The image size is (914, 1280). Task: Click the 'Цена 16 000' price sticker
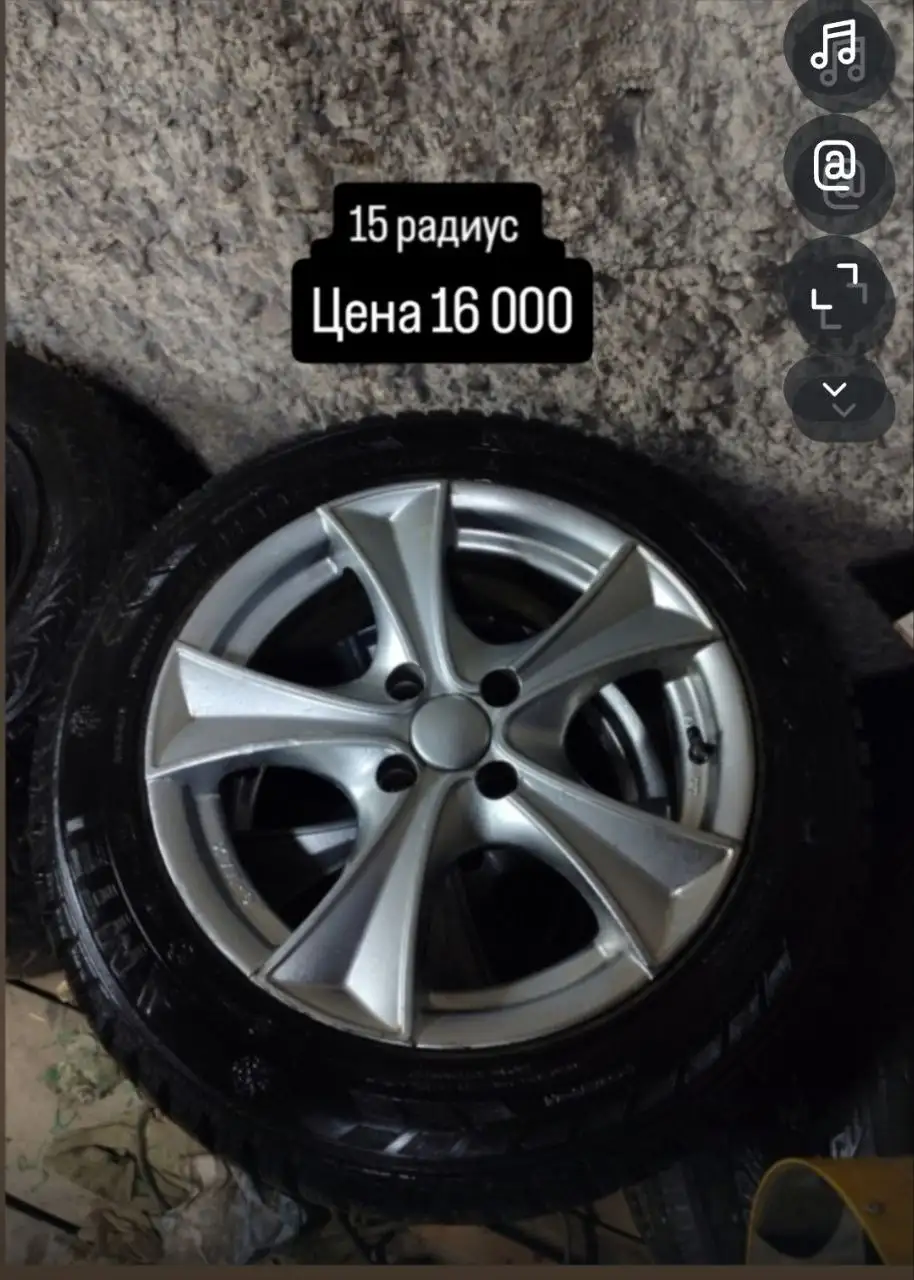click(442, 310)
